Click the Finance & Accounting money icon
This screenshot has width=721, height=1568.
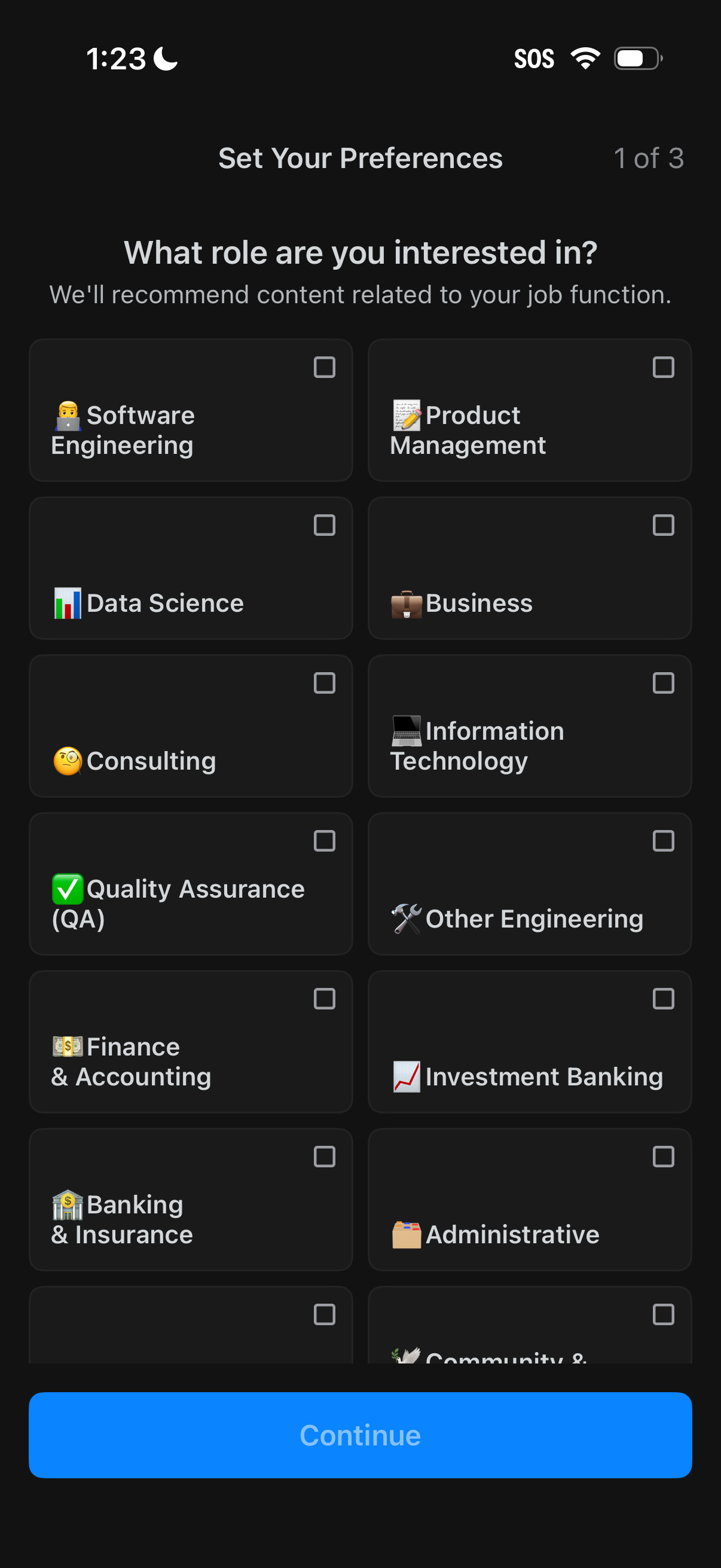(x=67, y=1046)
